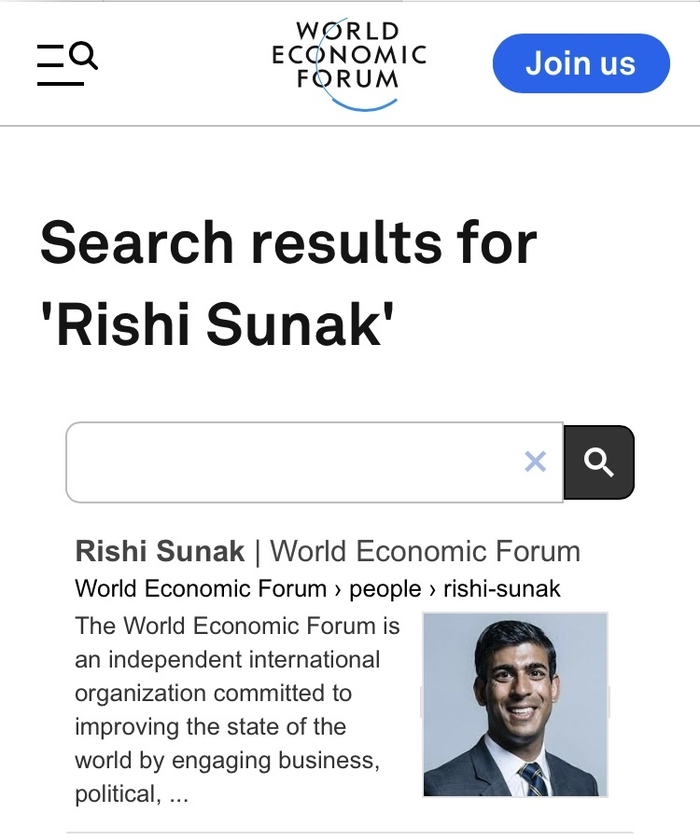Submit search with magnifier button
Image resolution: width=700 pixels, height=840 pixels.
599,462
